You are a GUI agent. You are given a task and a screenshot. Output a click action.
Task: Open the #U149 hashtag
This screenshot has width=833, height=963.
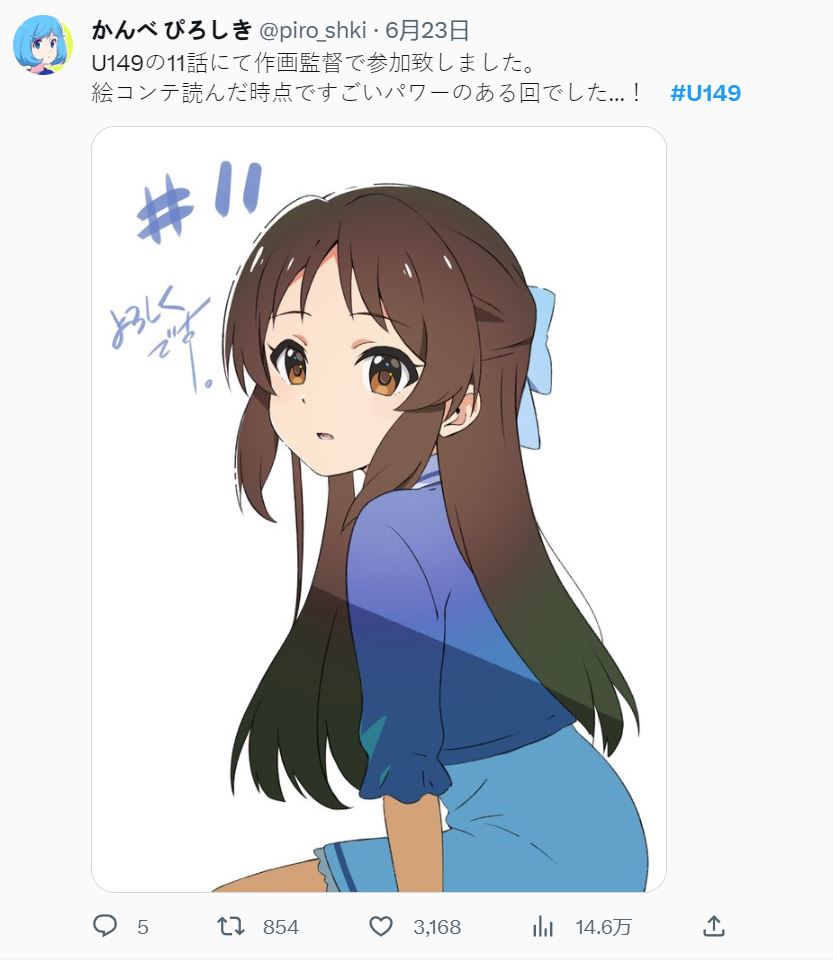[x=705, y=94]
